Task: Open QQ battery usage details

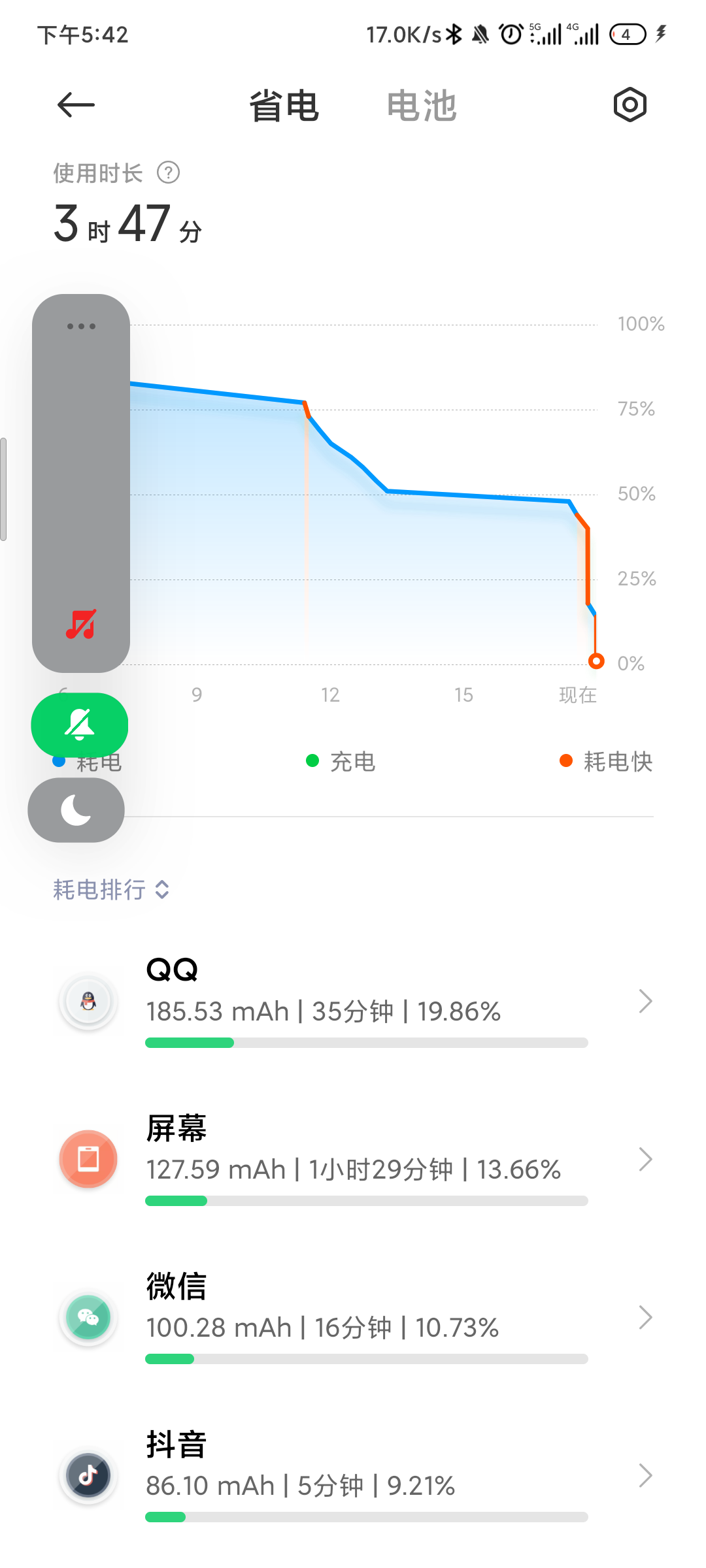Action: [x=353, y=1001]
